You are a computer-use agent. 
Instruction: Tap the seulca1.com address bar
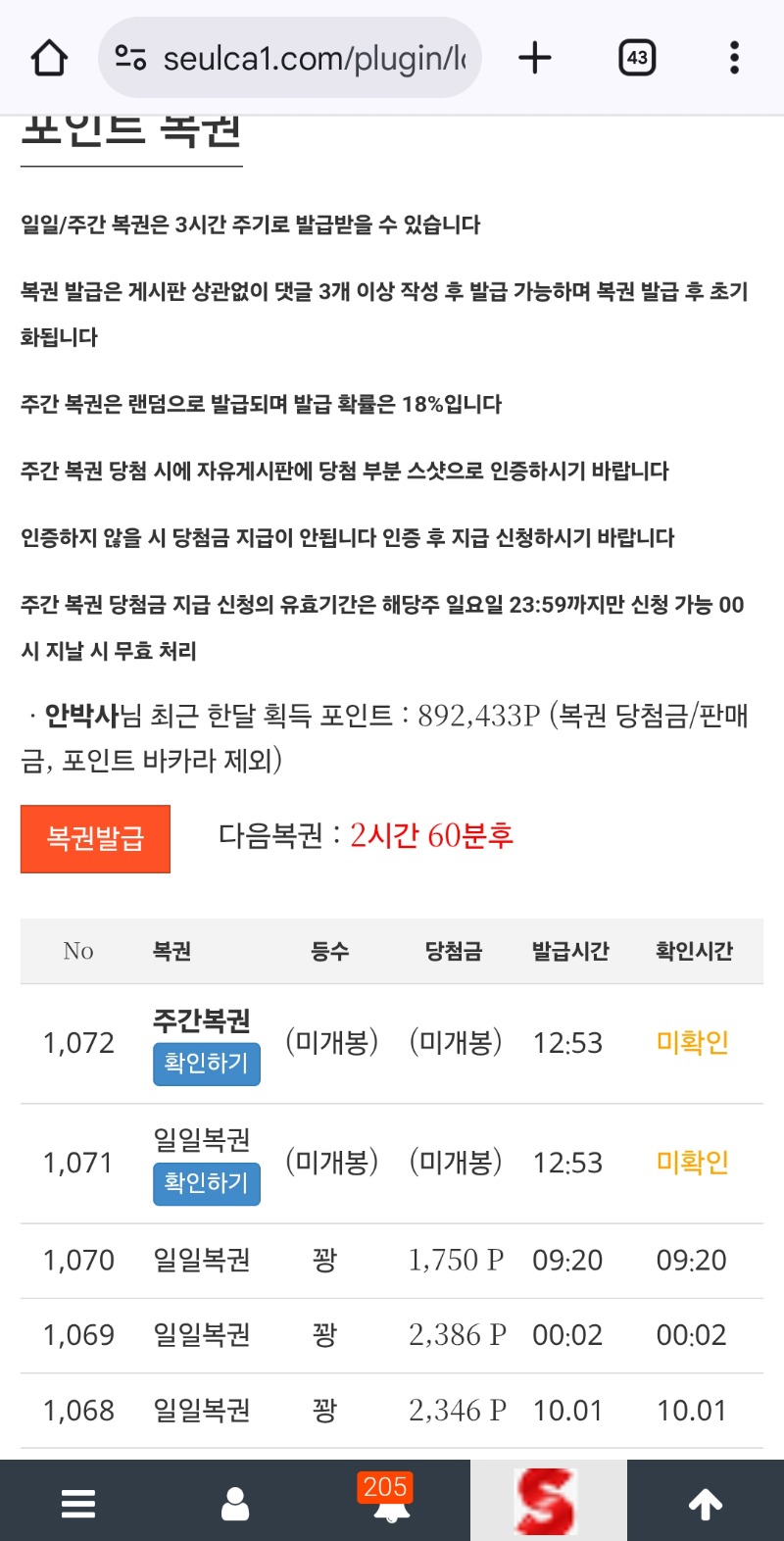(290, 58)
